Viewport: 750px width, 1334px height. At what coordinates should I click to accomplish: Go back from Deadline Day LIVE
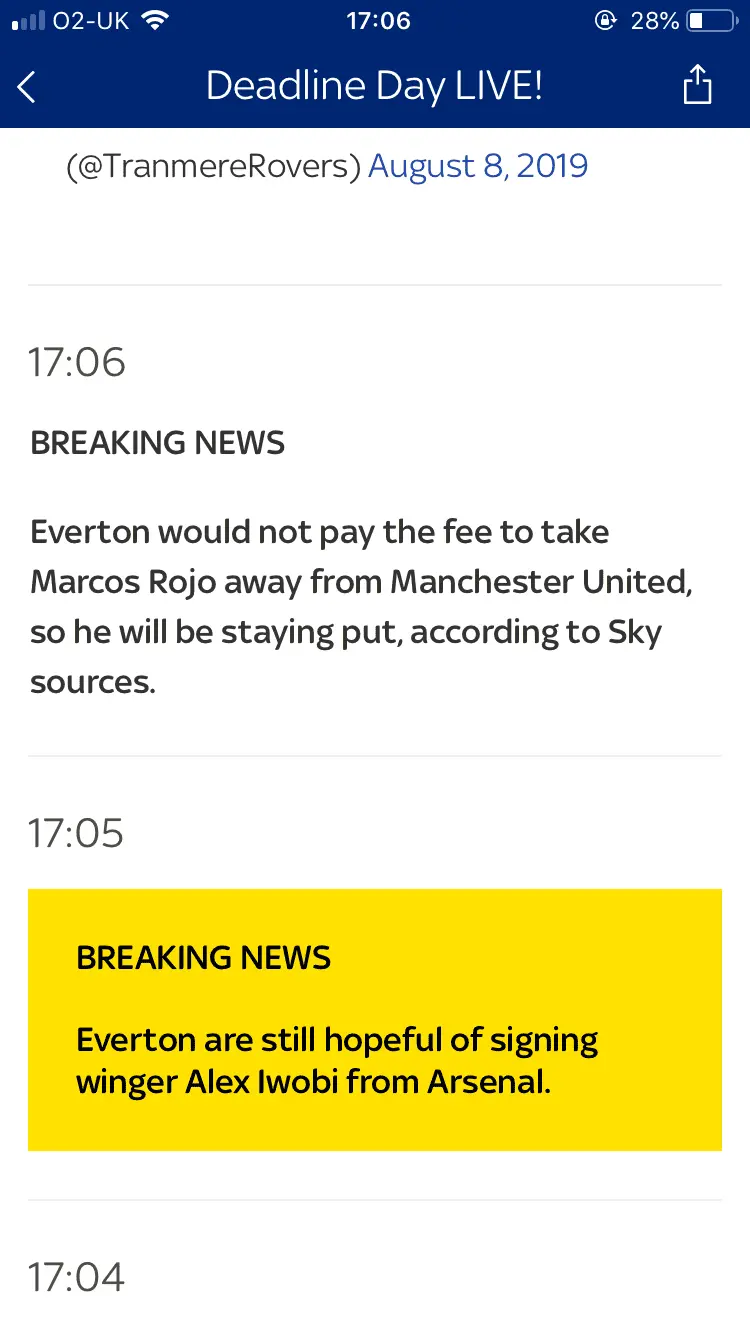pyautogui.click(x=27, y=86)
